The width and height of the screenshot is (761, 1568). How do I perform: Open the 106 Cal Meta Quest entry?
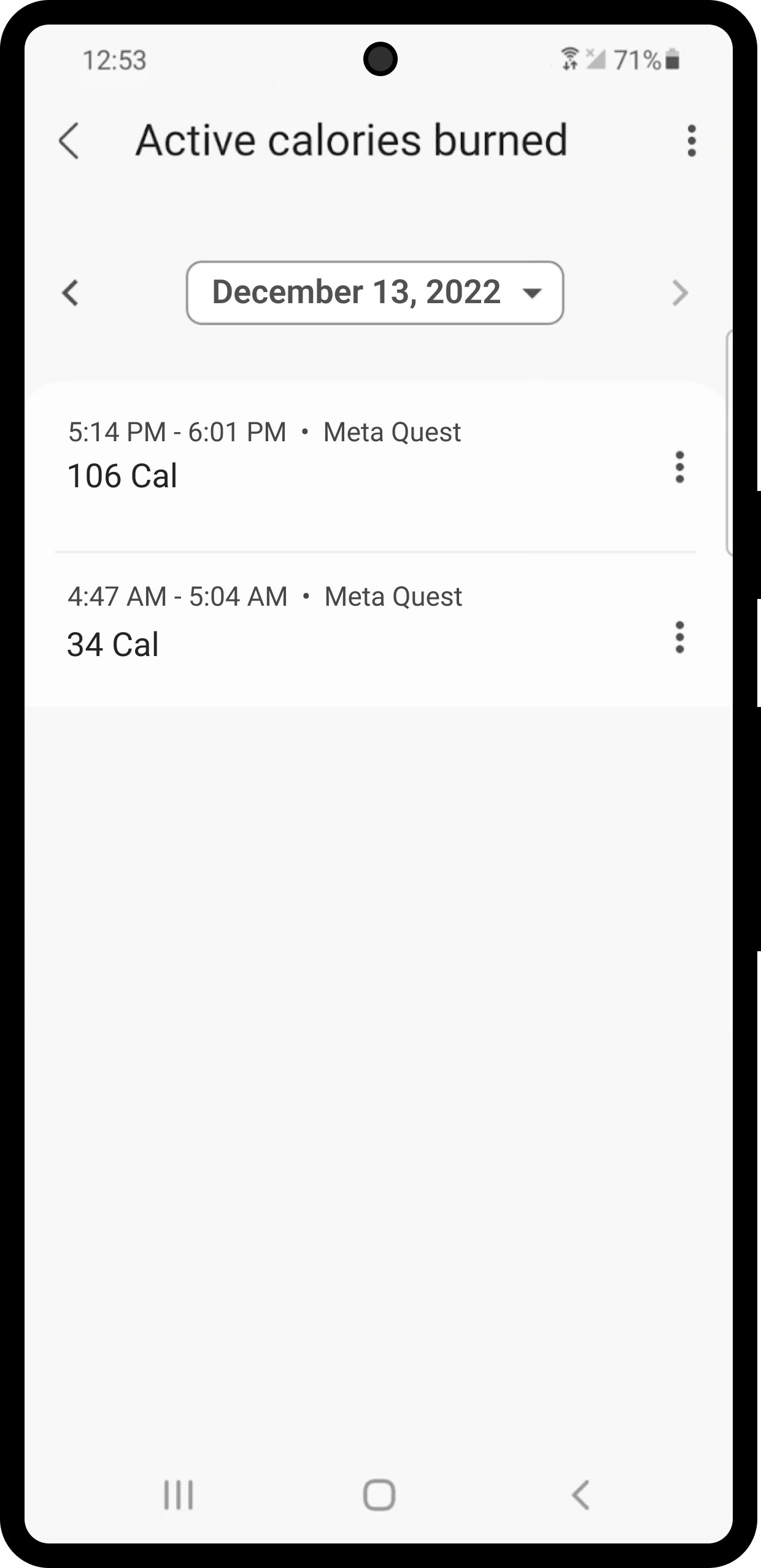pos(307,466)
